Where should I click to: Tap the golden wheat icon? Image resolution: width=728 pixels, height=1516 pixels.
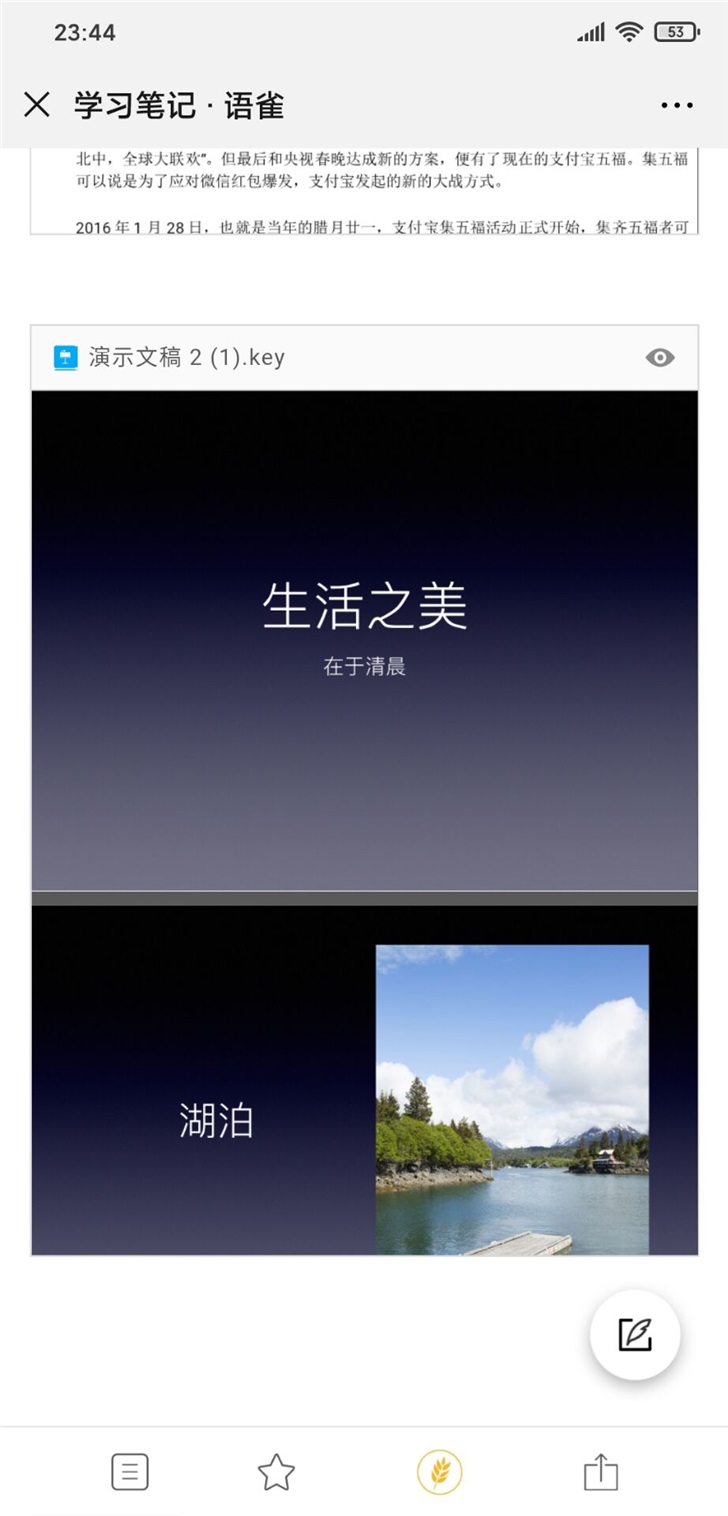click(x=439, y=1472)
